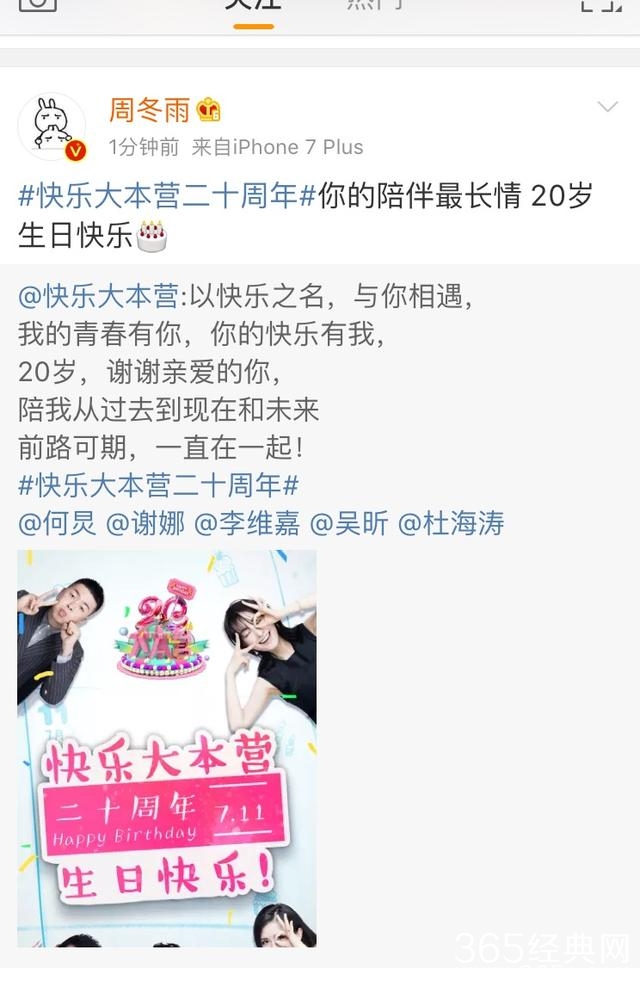The width and height of the screenshot is (640, 987).
Task: Open 周冬雨's profile avatar
Action: [52, 126]
